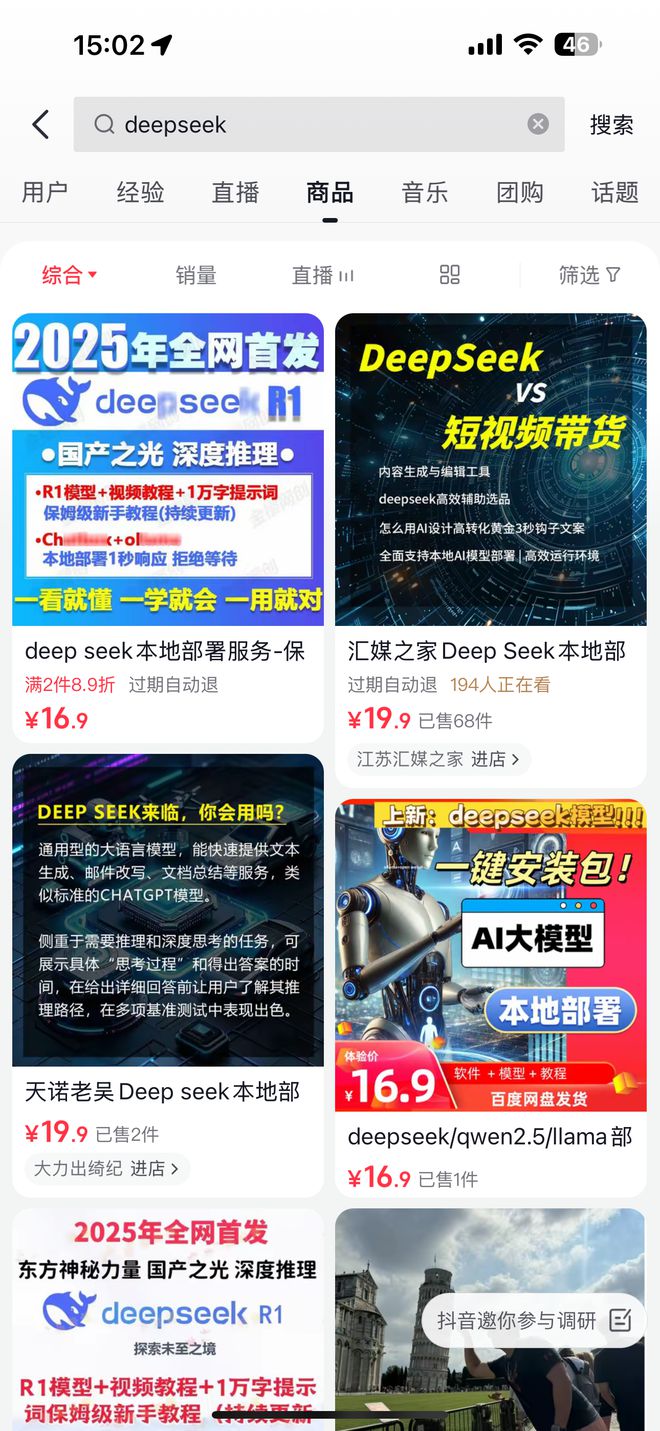Switch to the 经验 tab
660x1431 pixels.
[140, 192]
